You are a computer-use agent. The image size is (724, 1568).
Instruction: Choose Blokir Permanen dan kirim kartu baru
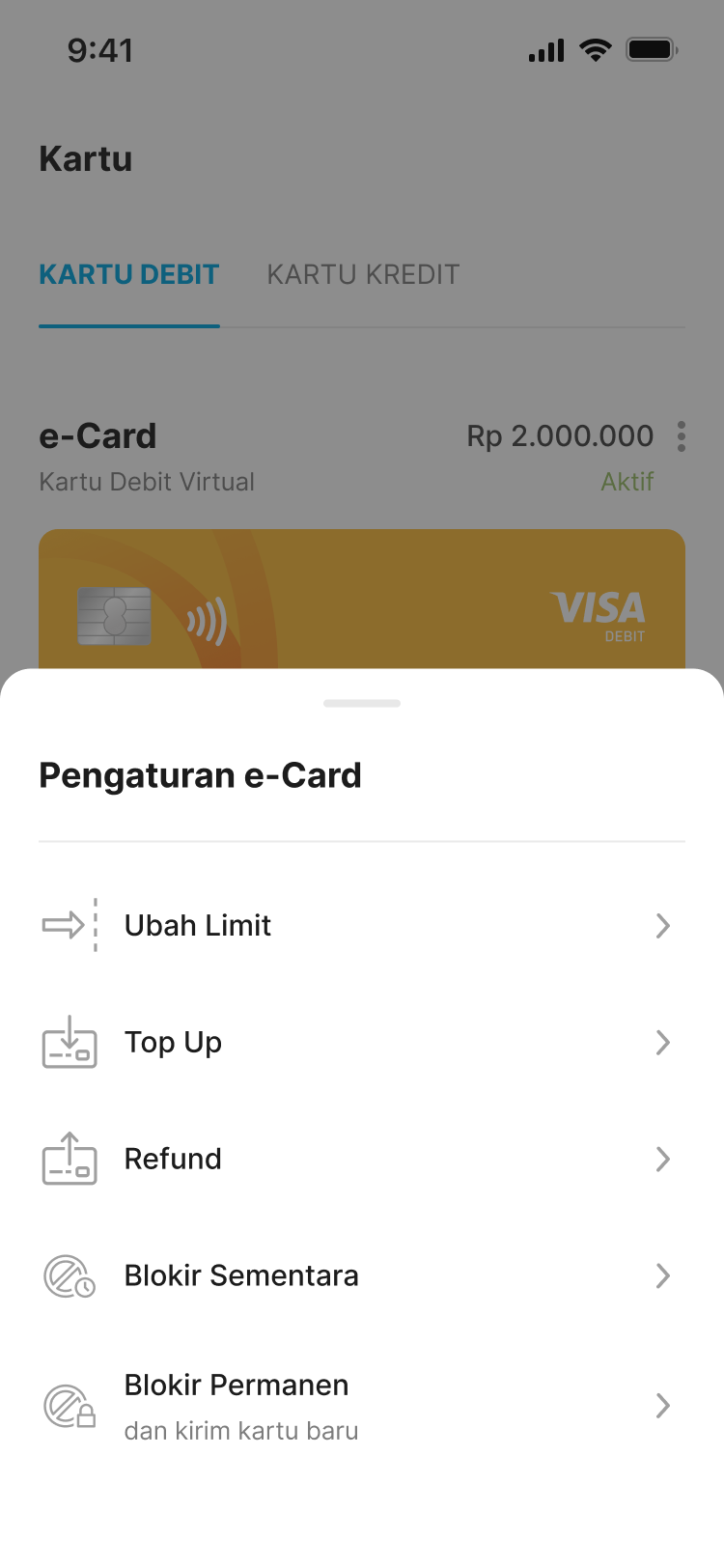(237, 1405)
